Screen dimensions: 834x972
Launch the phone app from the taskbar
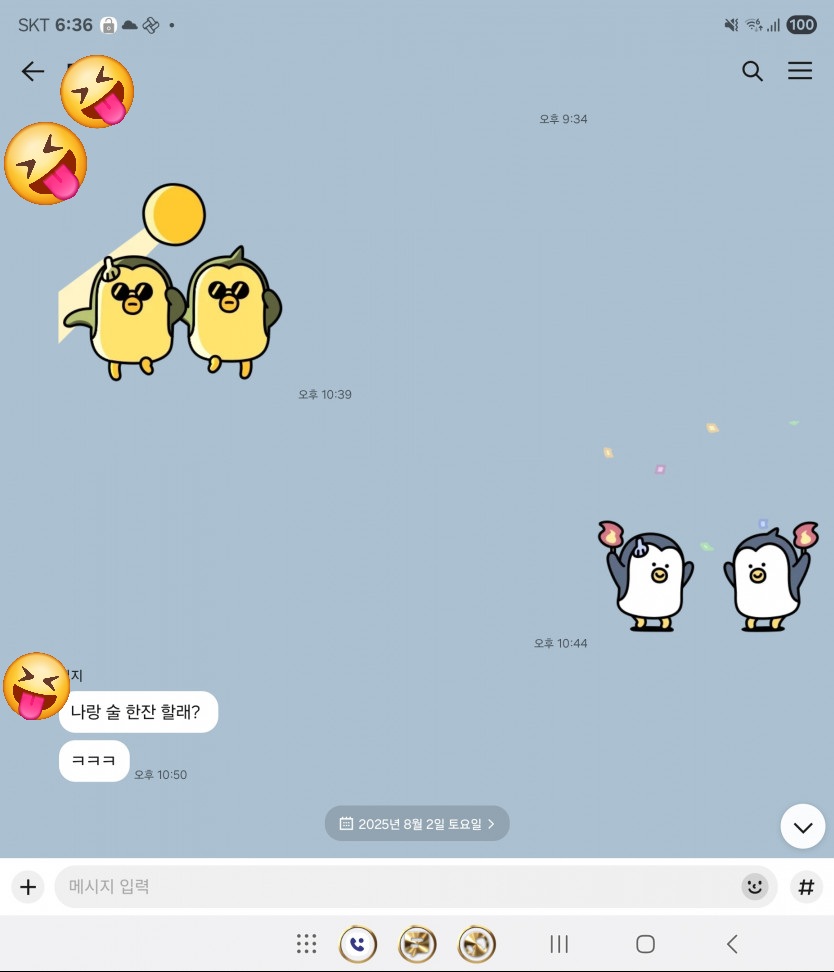[358, 944]
